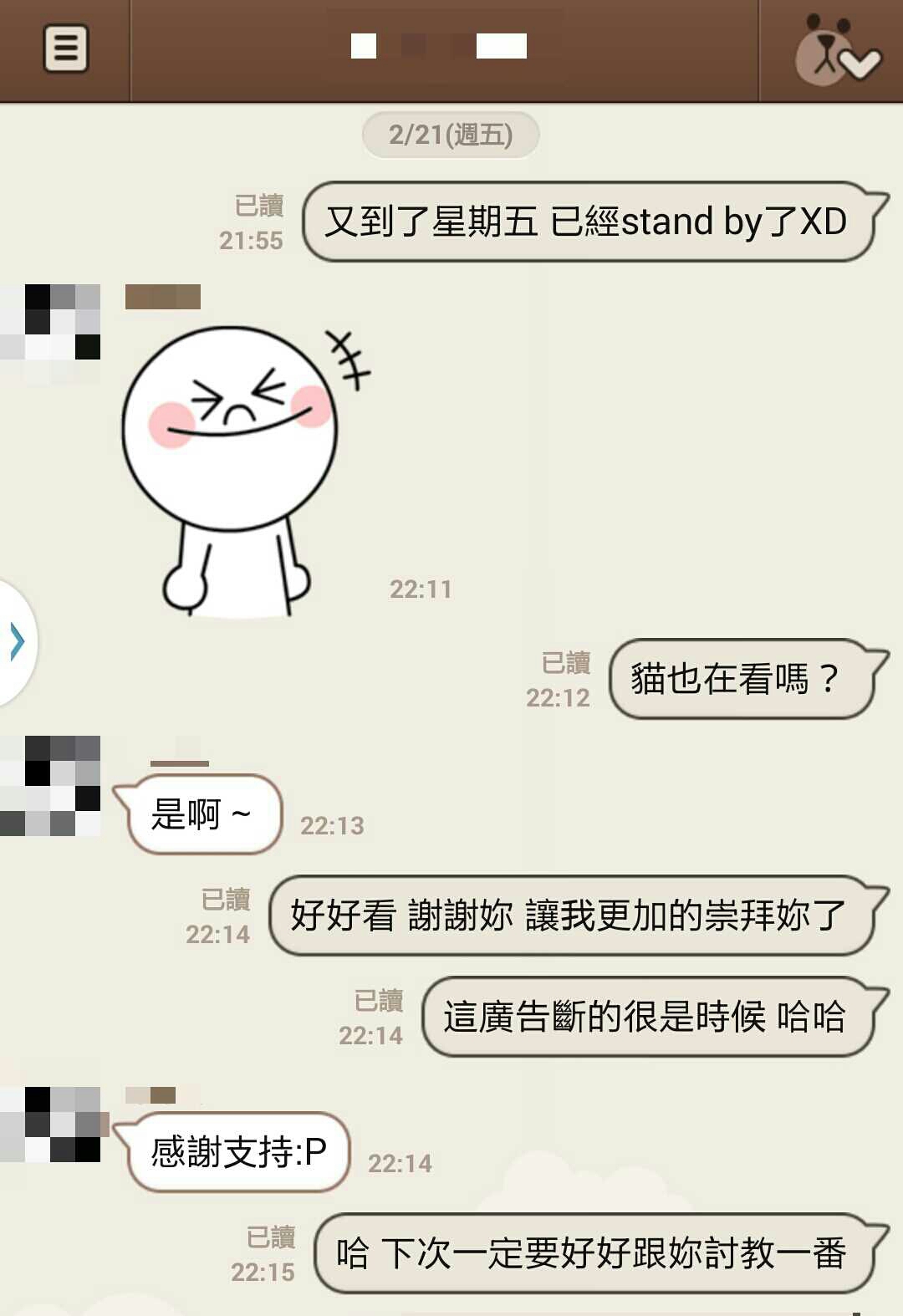This screenshot has height=1316, width=903.
Task: Expand the blue arrow side panel
Action: [17, 642]
